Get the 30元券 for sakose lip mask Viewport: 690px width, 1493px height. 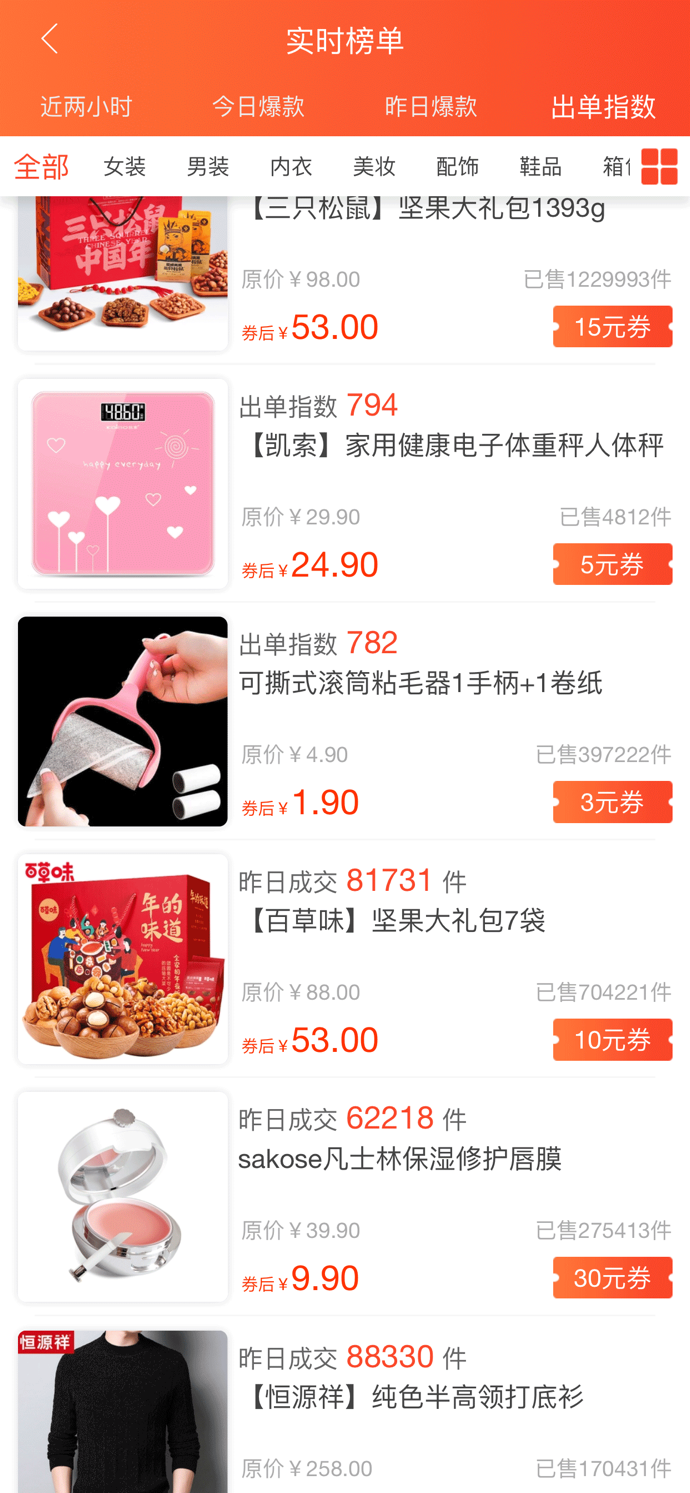pos(612,1278)
